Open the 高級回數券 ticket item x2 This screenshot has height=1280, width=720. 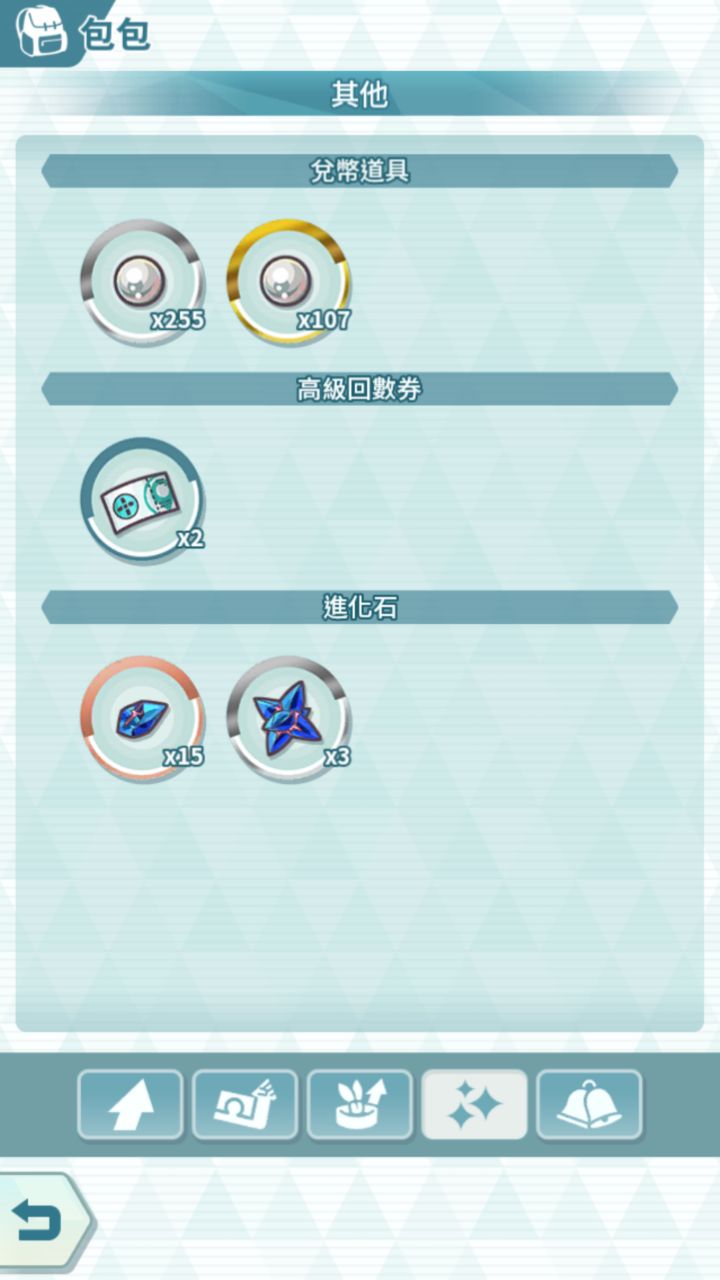point(142,500)
